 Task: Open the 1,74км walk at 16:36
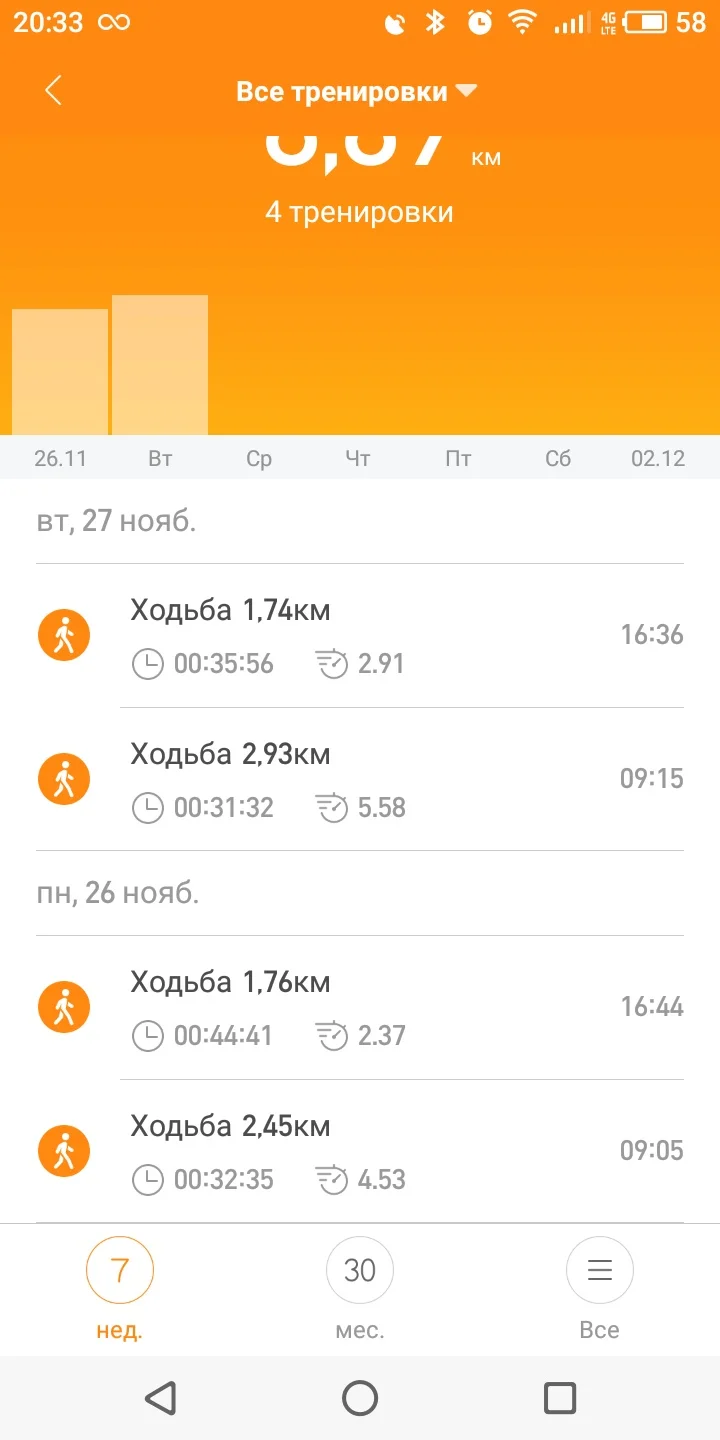click(360, 636)
